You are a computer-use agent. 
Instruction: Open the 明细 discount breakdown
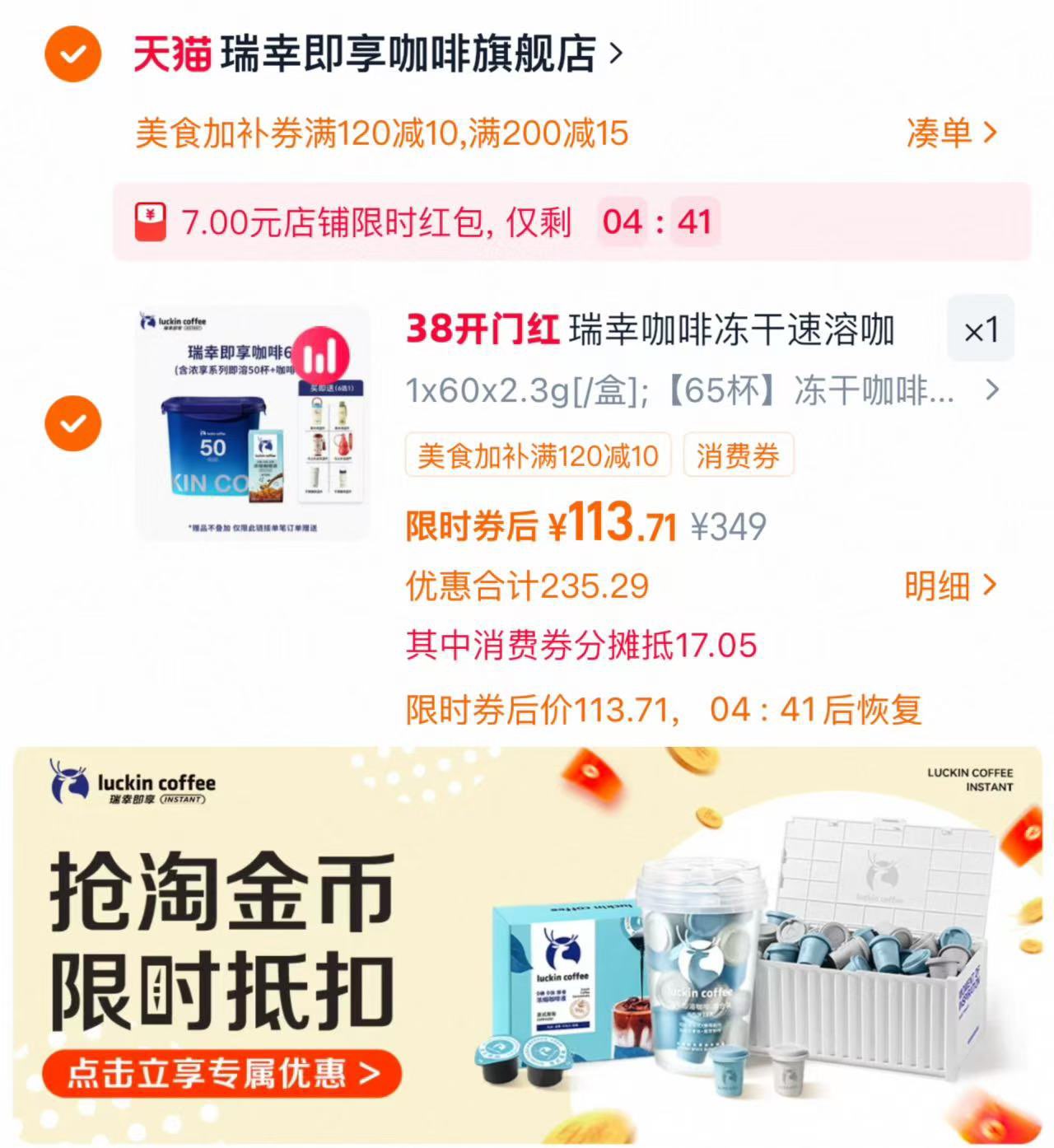[950, 586]
